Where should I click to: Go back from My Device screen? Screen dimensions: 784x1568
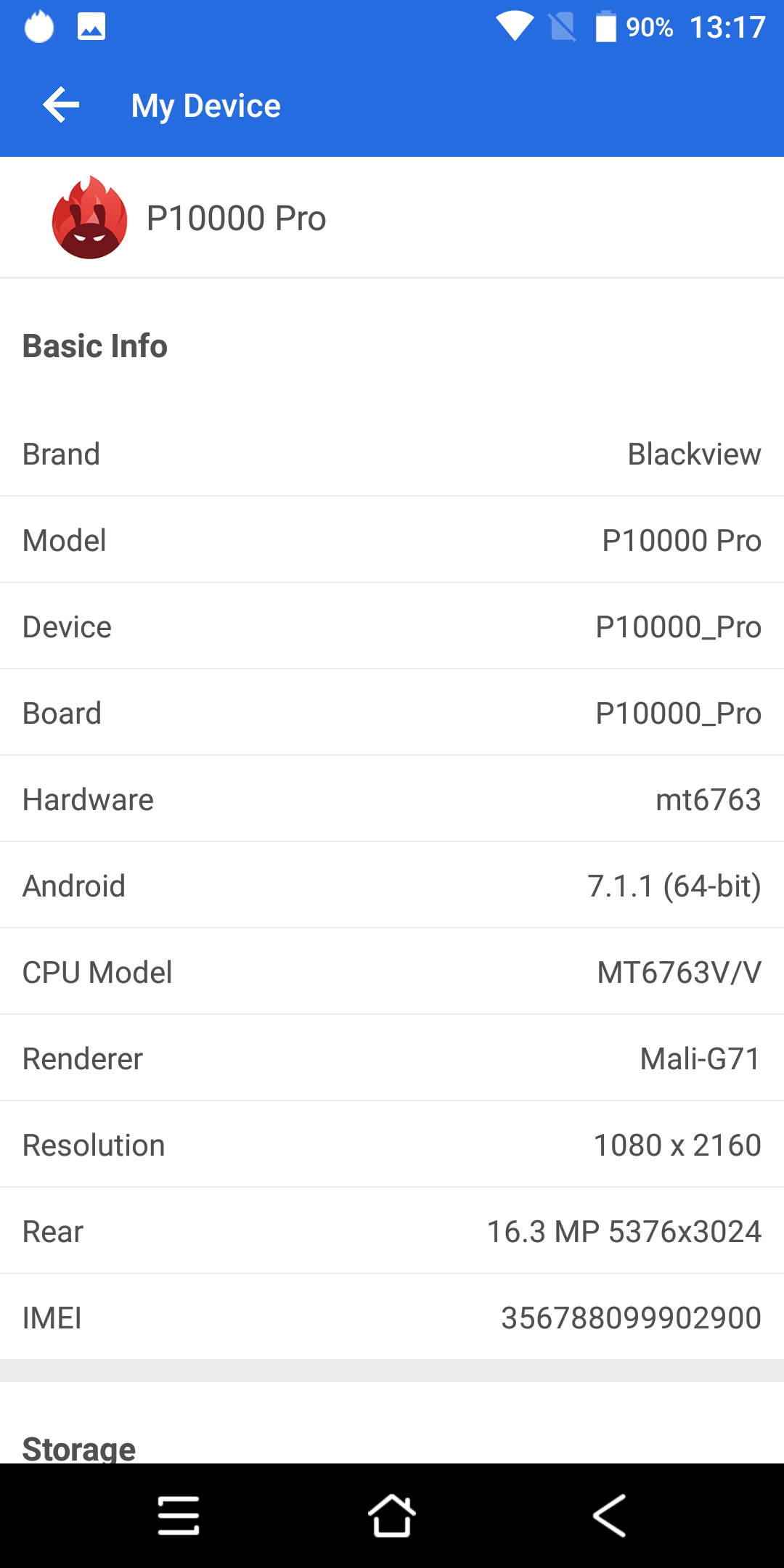pyautogui.click(x=61, y=105)
